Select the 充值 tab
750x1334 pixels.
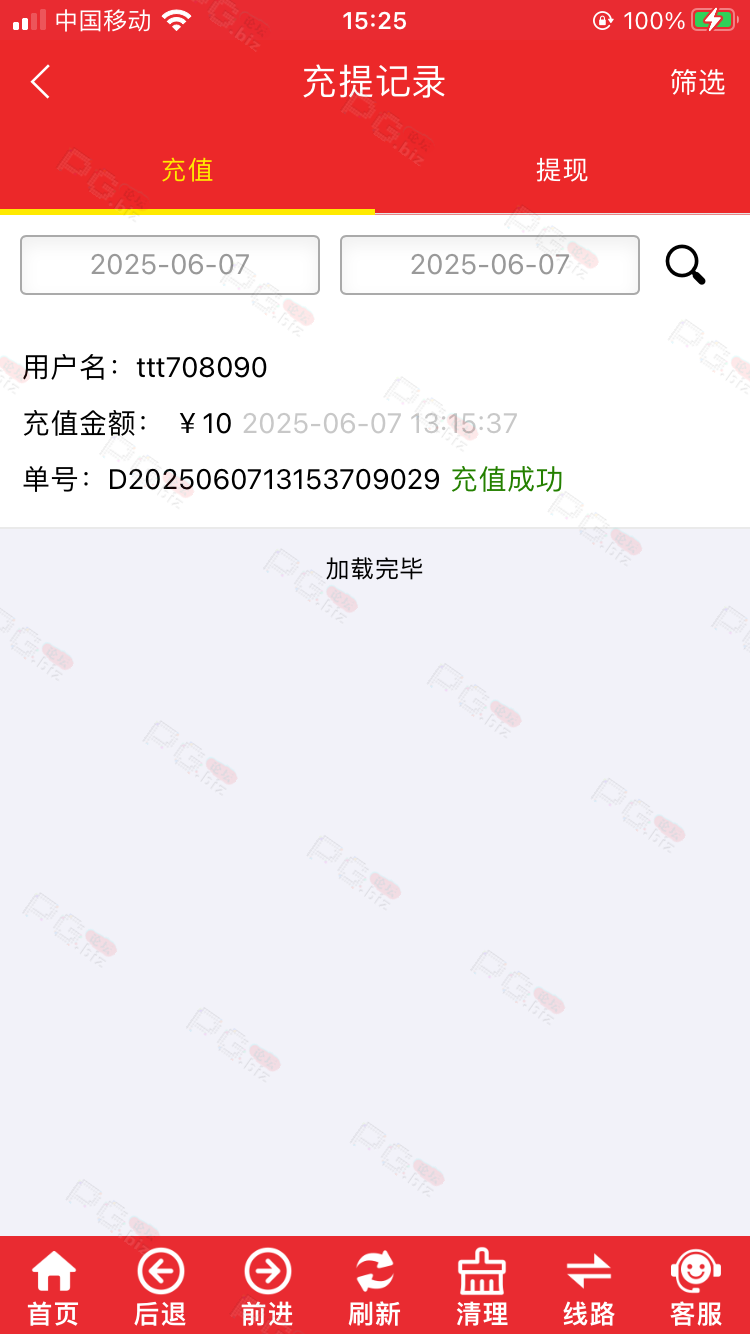click(x=187, y=170)
